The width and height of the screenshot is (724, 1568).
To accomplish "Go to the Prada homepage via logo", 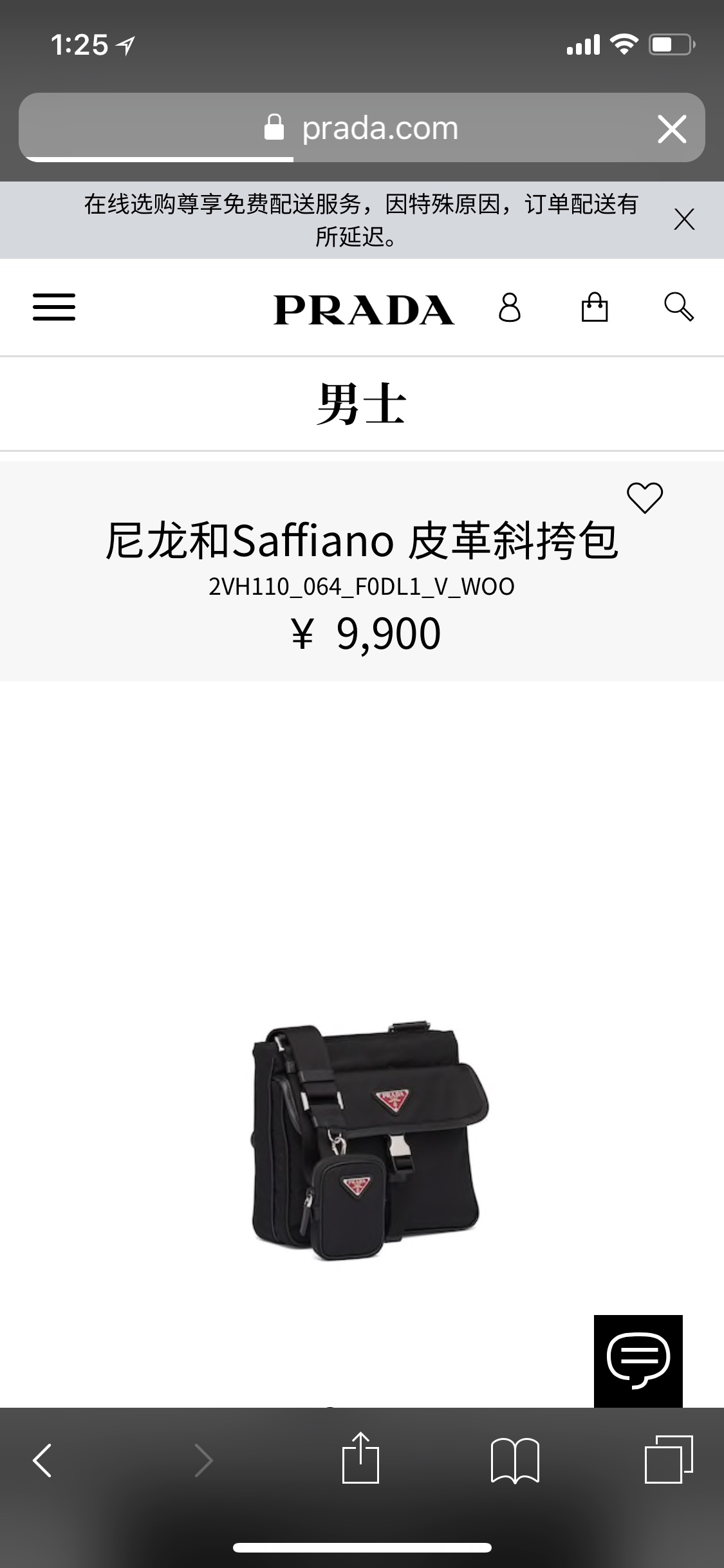I will pyautogui.click(x=364, y=310).
